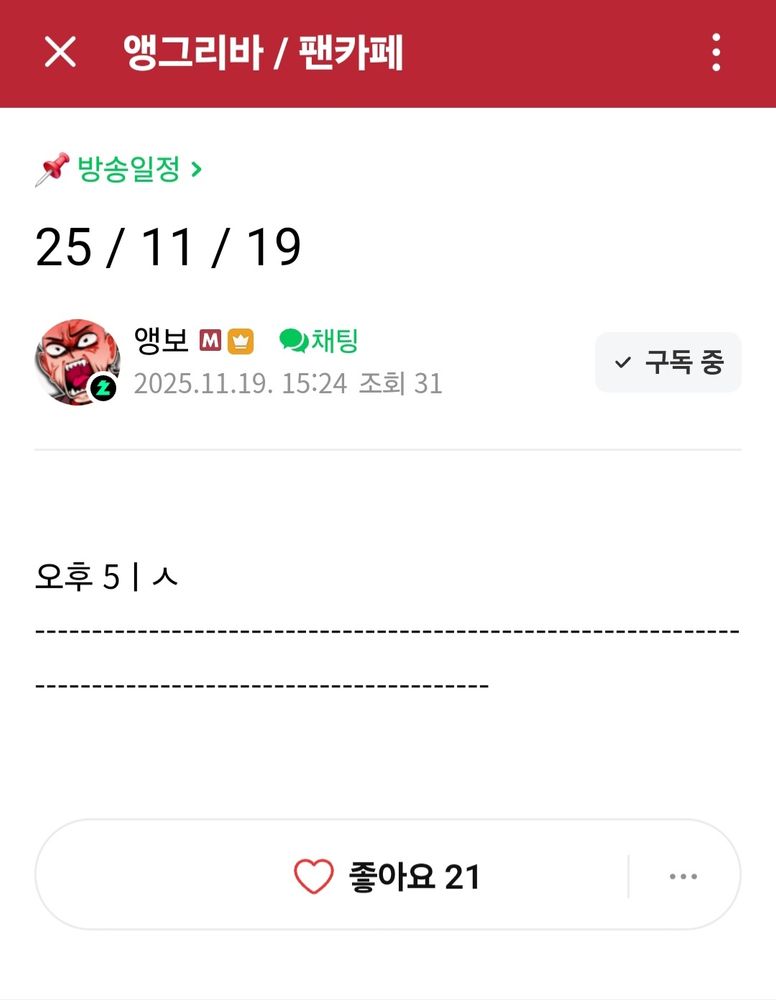Toggle the 구독 중 subscription button
This screenshot has width=776, height=1000.
point(668,362)
